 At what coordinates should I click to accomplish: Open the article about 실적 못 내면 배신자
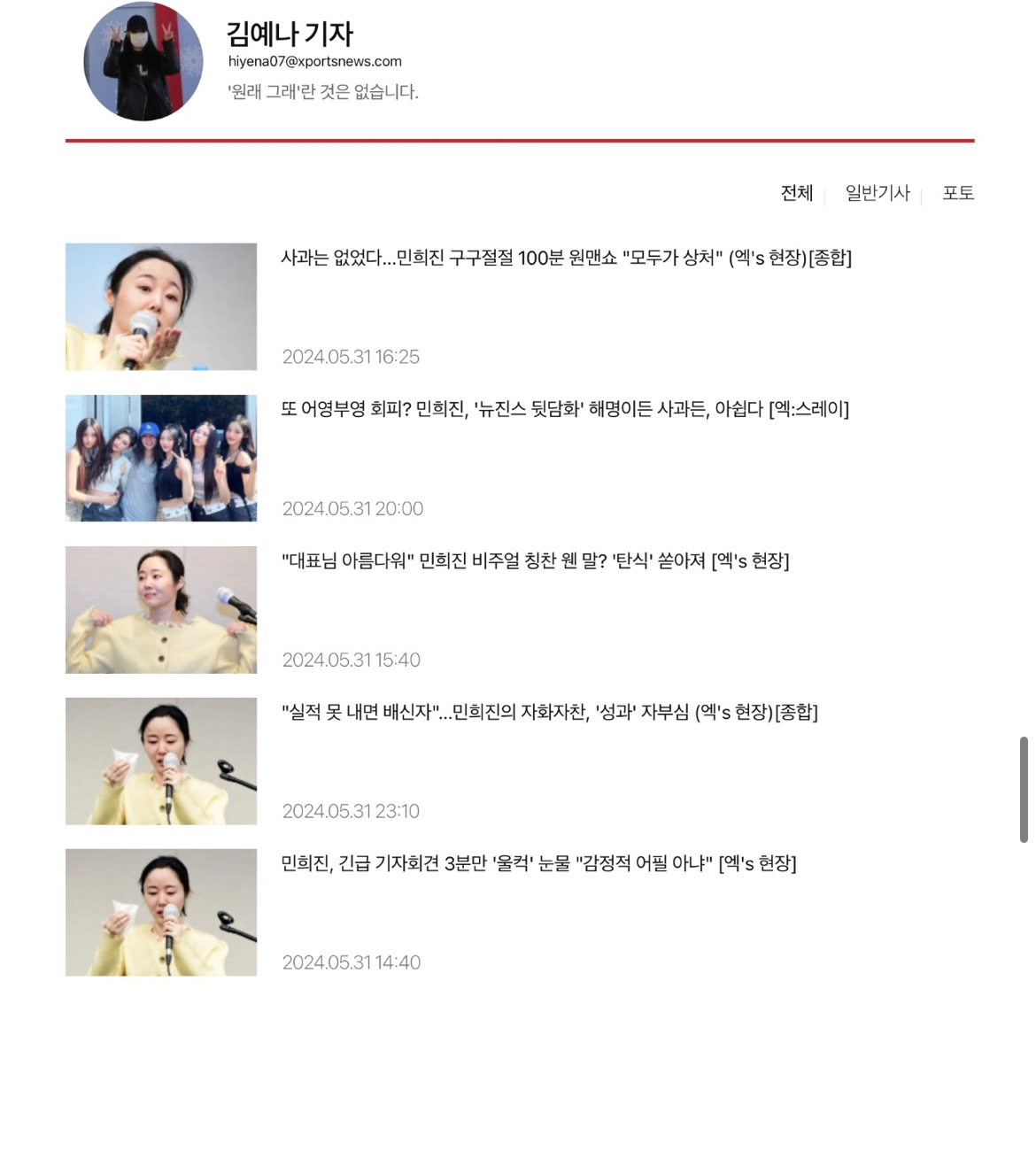point(549,712)
